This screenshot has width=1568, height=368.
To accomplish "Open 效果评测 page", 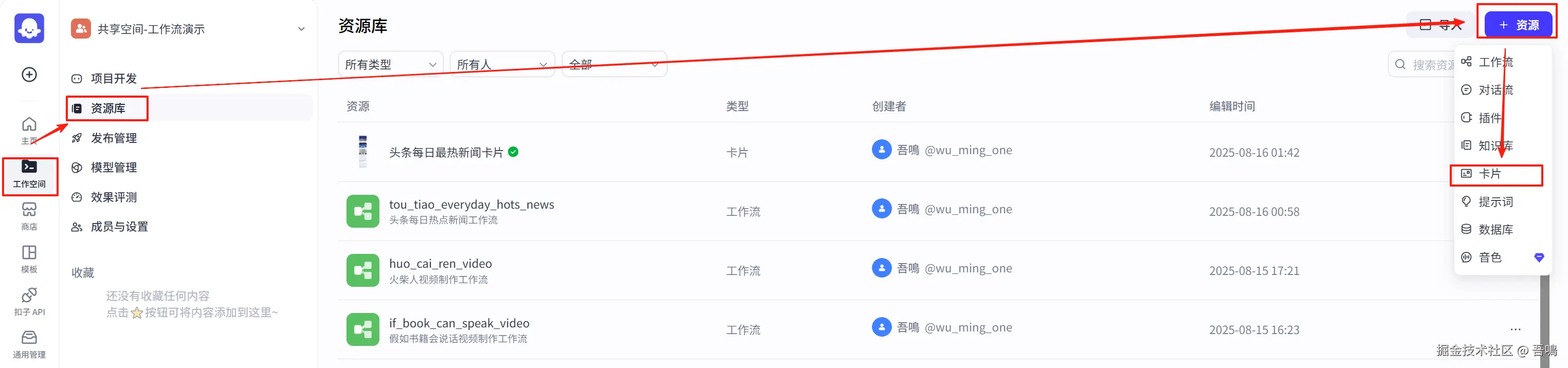I will pyautogui.click(x=114, y=197).
